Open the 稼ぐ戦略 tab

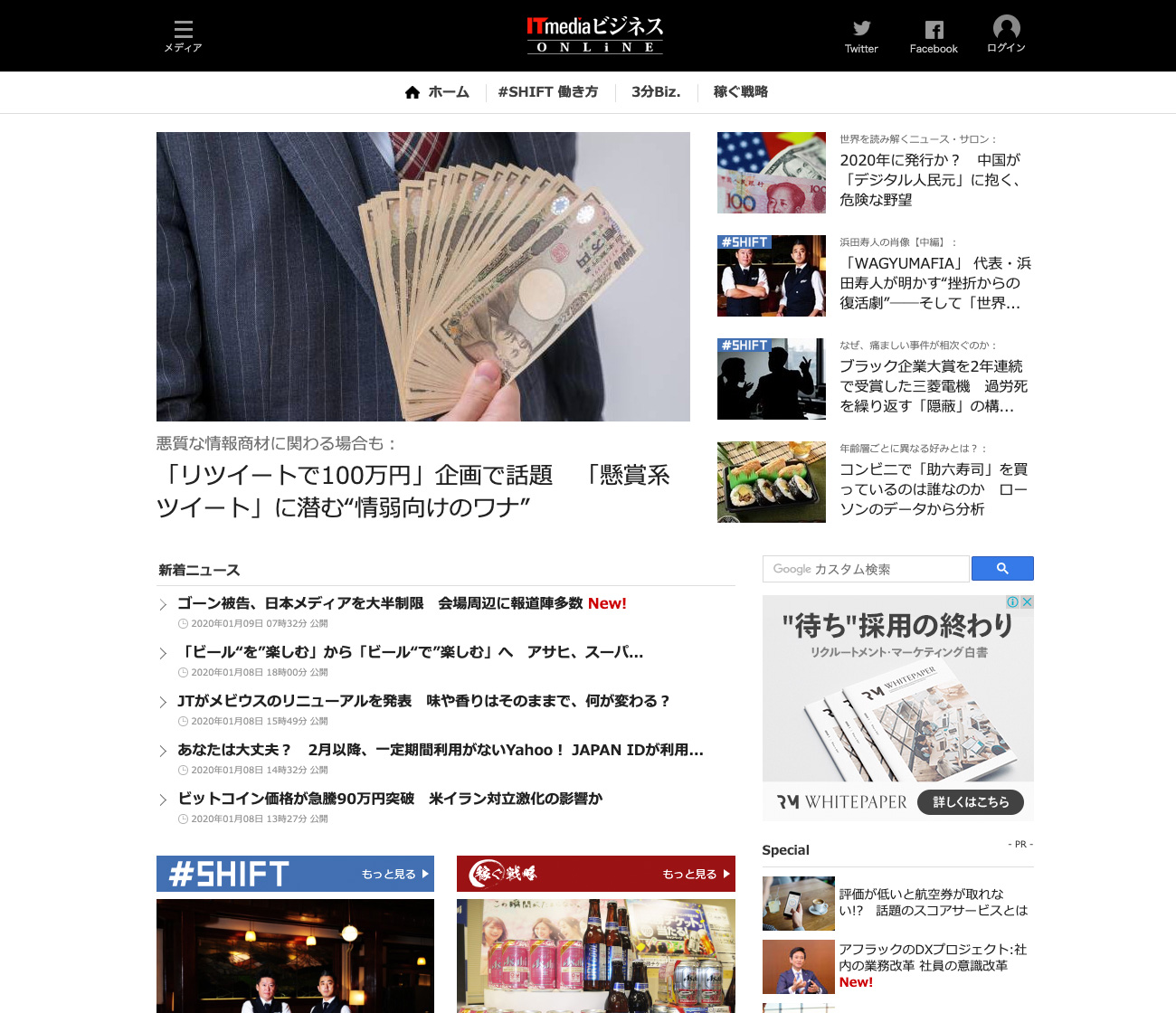click(740, 92)
